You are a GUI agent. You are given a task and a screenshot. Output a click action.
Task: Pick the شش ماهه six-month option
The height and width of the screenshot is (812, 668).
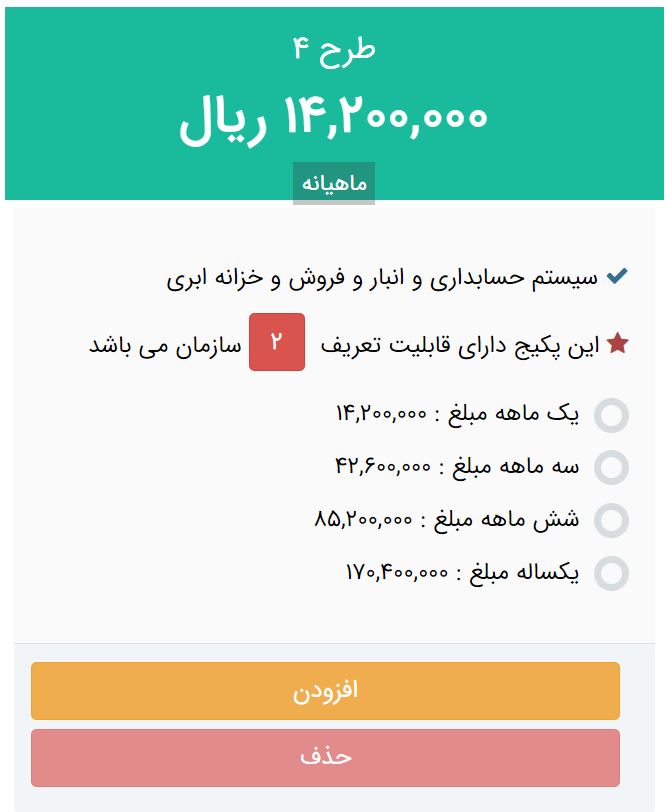coord(611,520)
